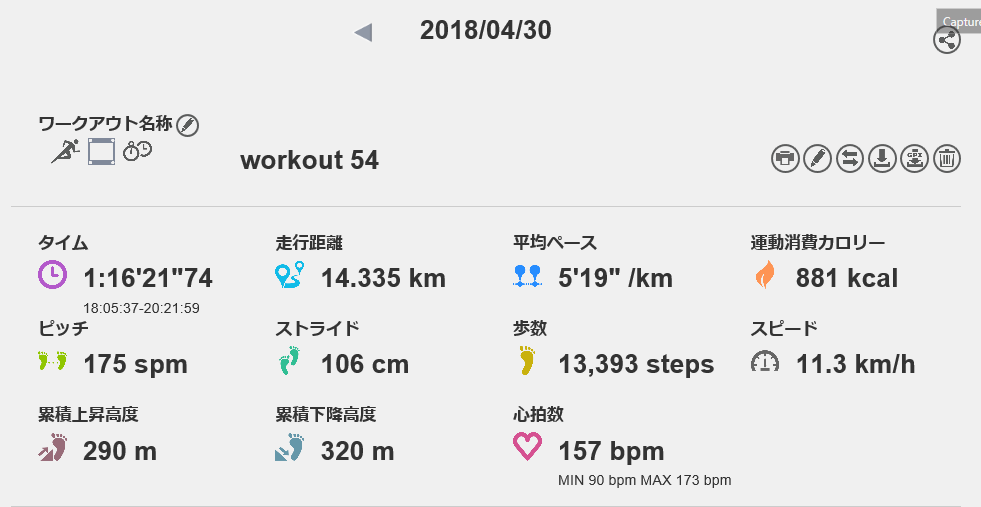Export the workout as GPX
This screenshot has height=507, width=981.
(914, 158)
